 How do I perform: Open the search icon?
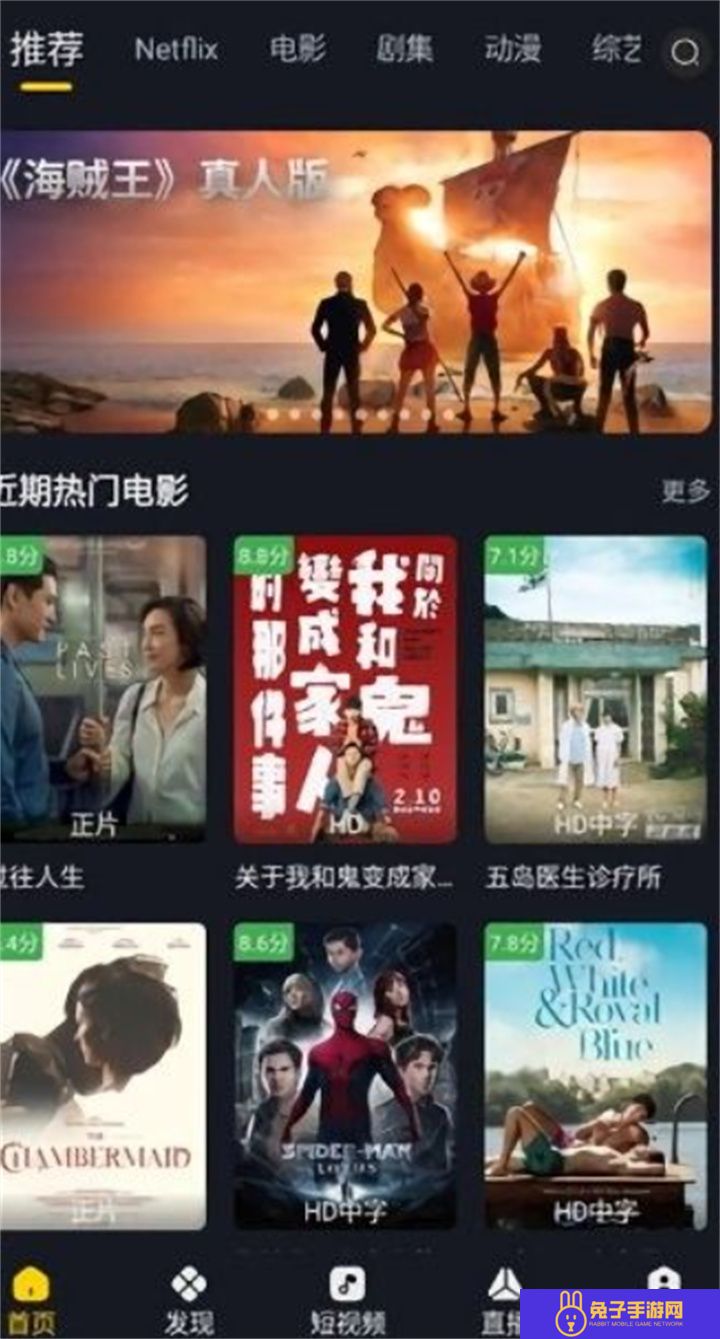685,52
